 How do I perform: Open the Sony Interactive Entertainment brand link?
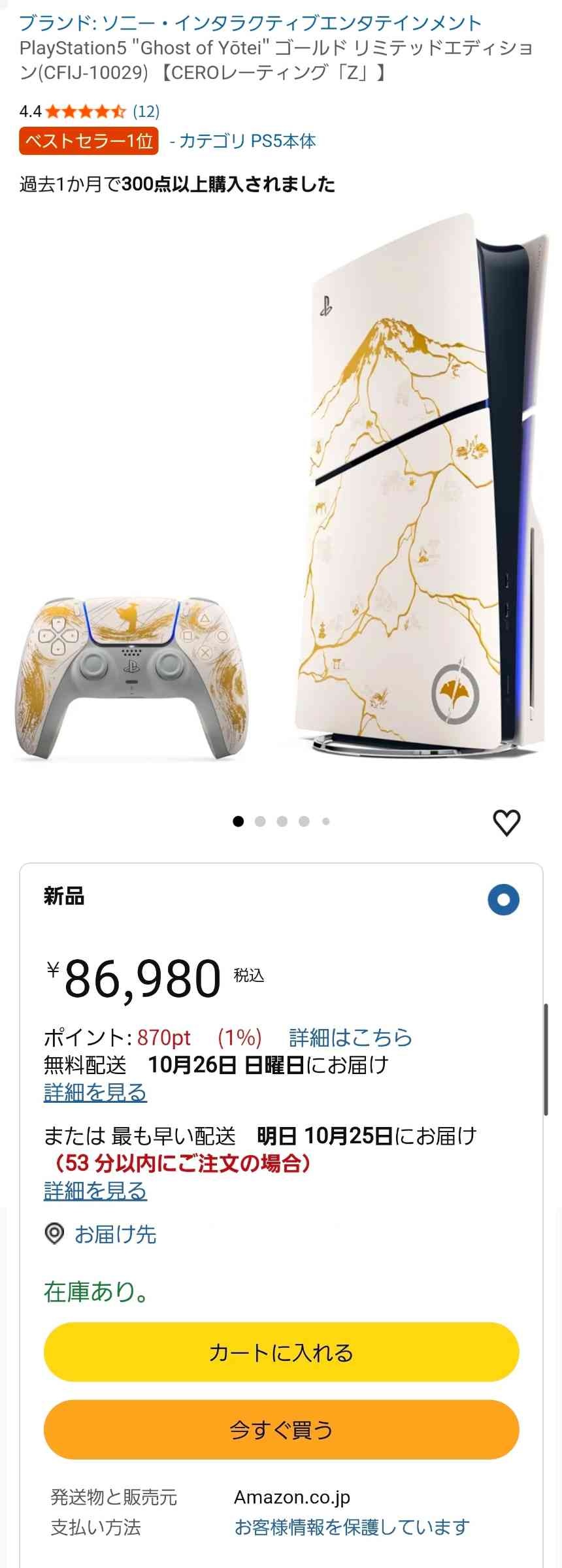coord(250,23)
